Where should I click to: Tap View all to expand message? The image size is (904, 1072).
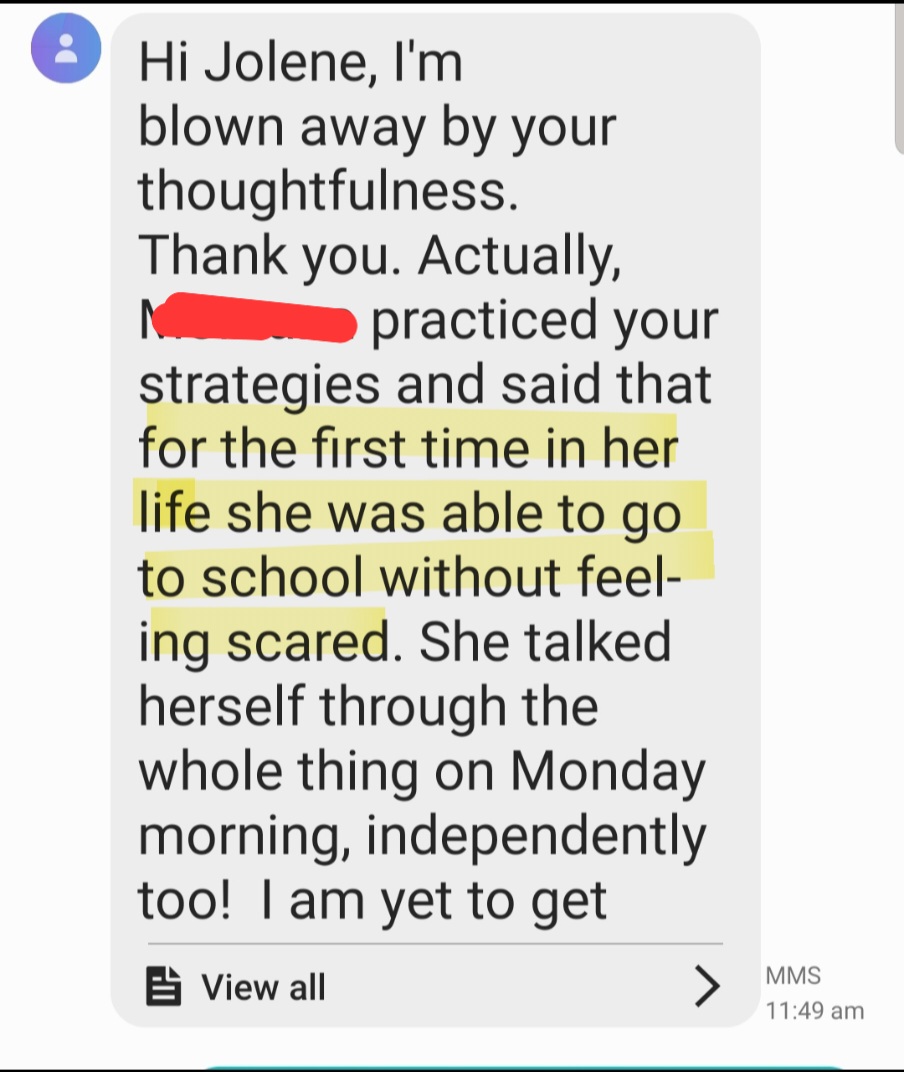pyautogui.click(x=263, y=987)
